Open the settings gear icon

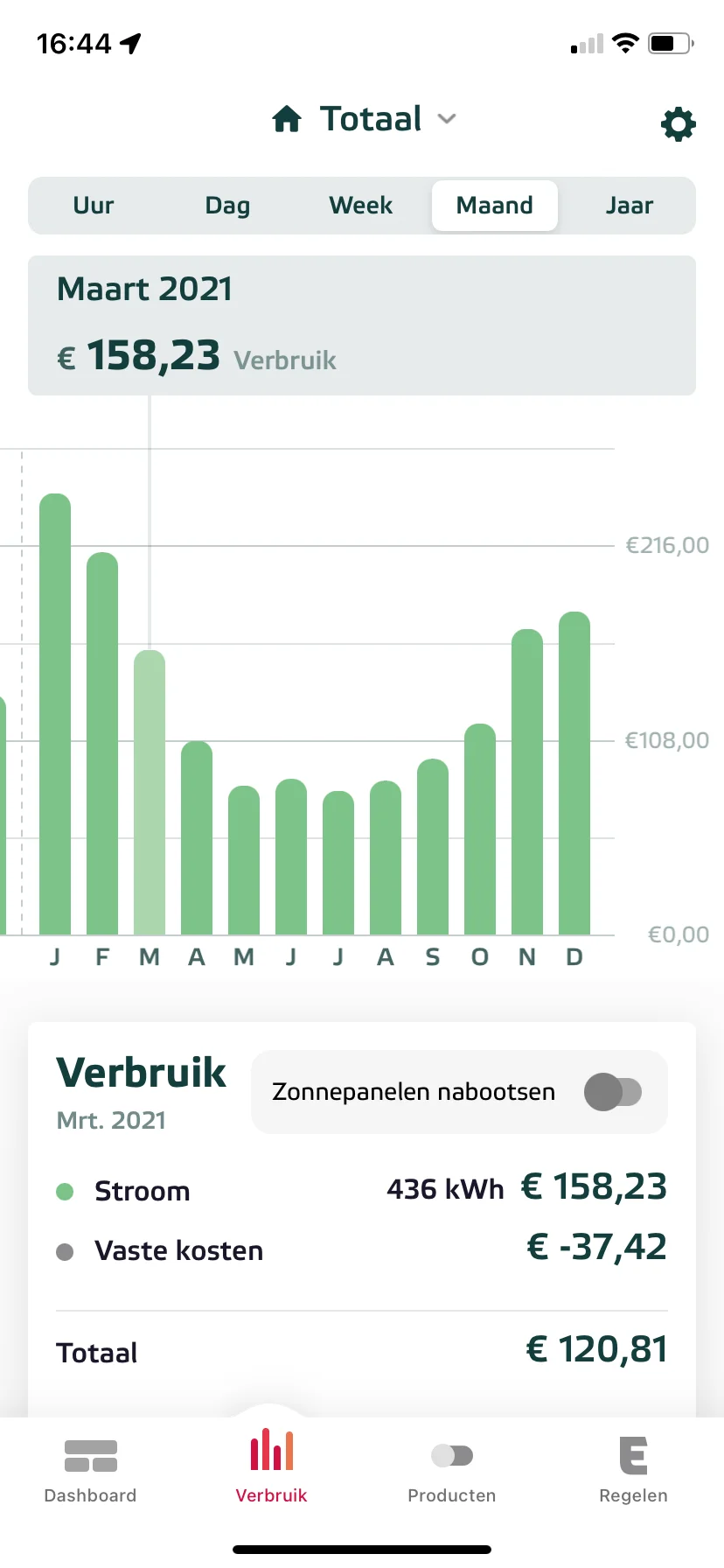tap(678, 124)
